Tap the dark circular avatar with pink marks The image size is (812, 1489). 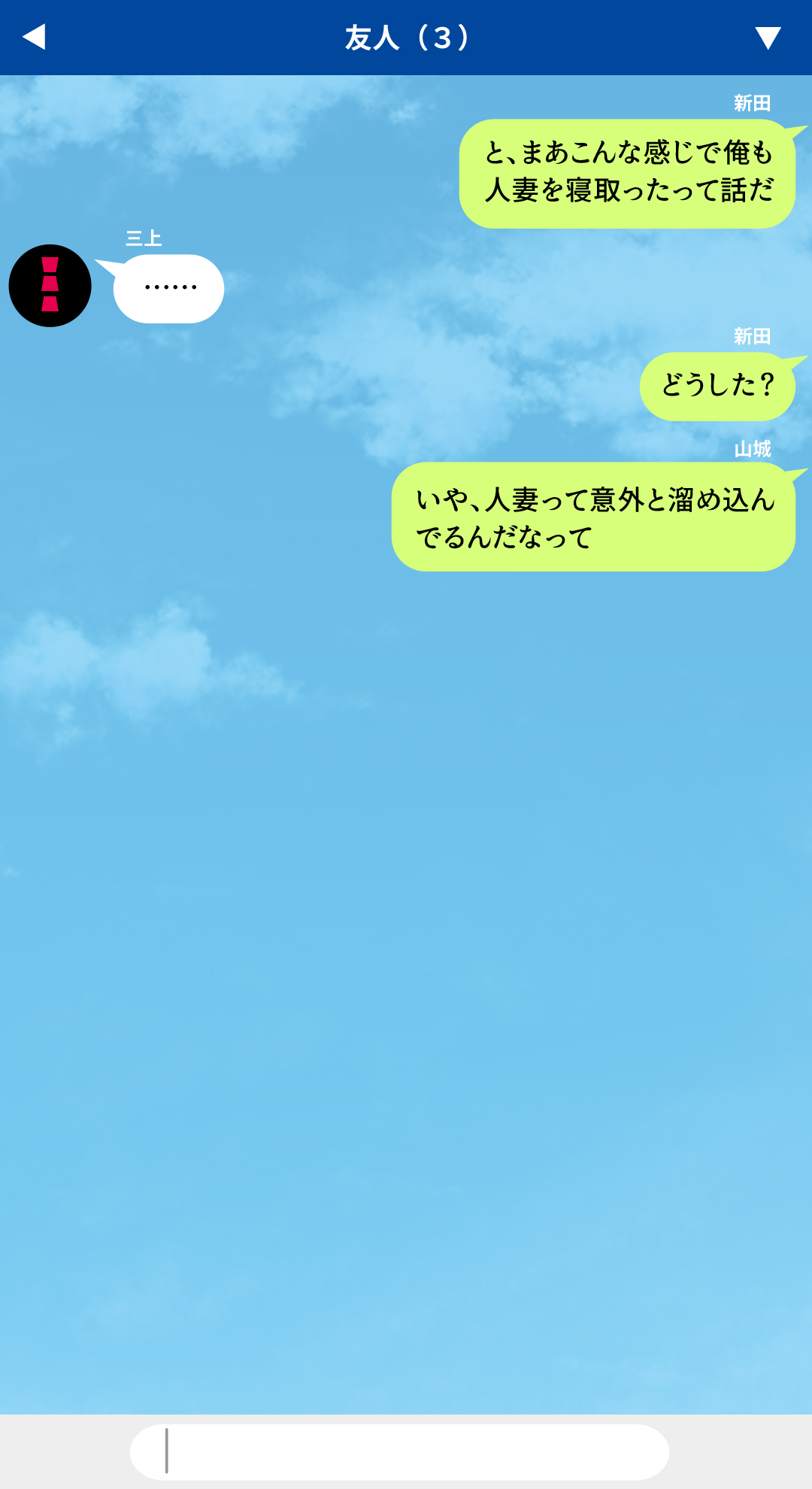click(50, 286)
